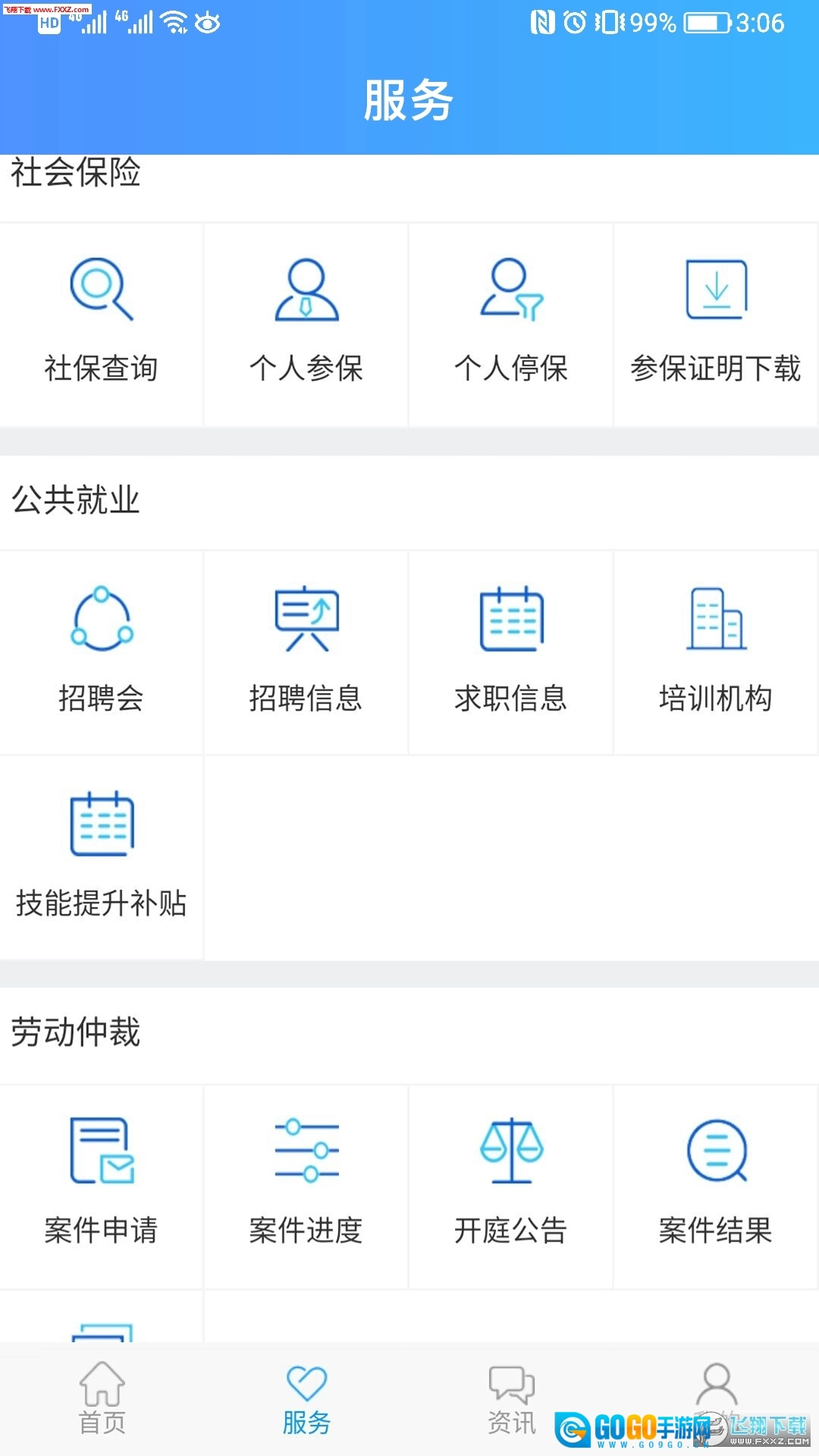Browse 培训机构 training institutions

(x=716, y=652)
